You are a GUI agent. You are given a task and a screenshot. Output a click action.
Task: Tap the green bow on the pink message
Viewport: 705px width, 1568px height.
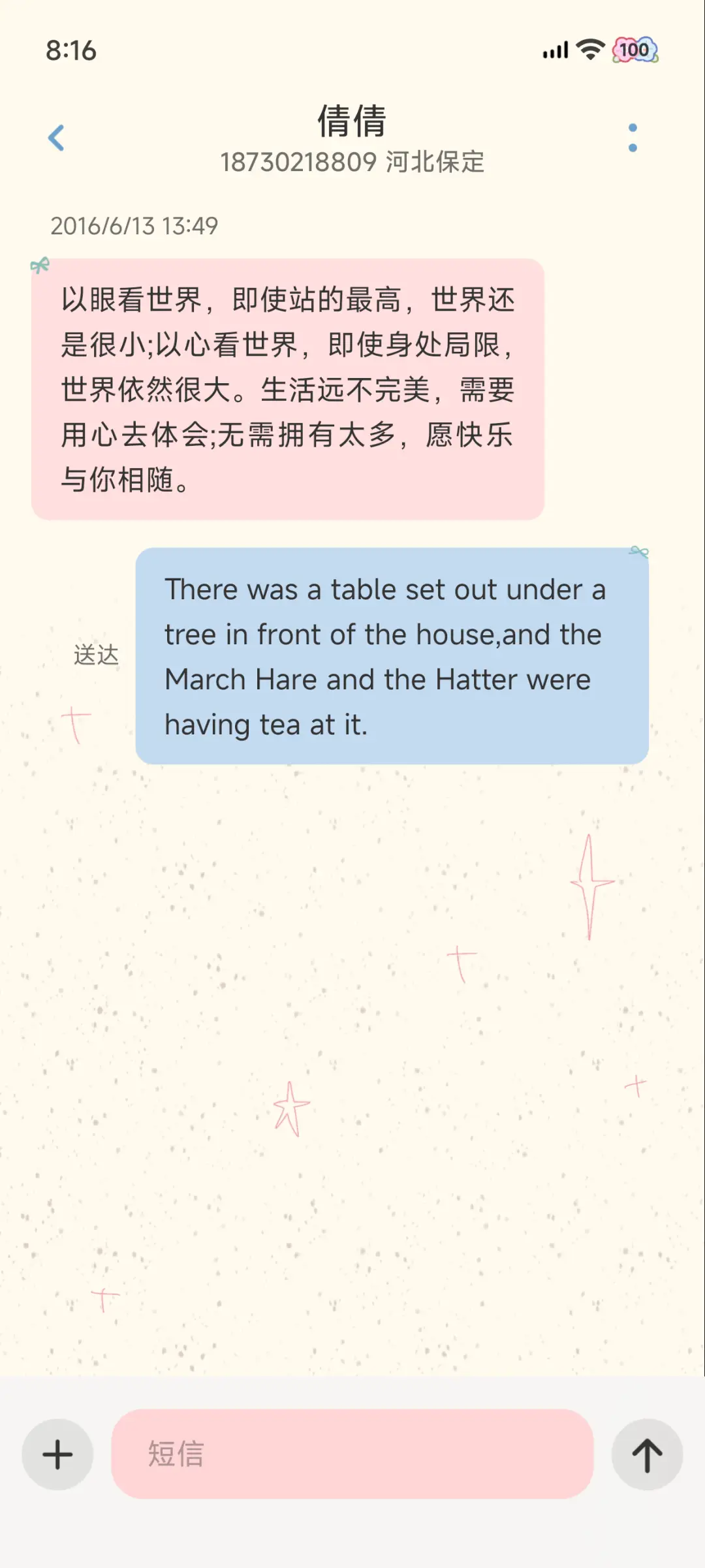pos(41,264)
